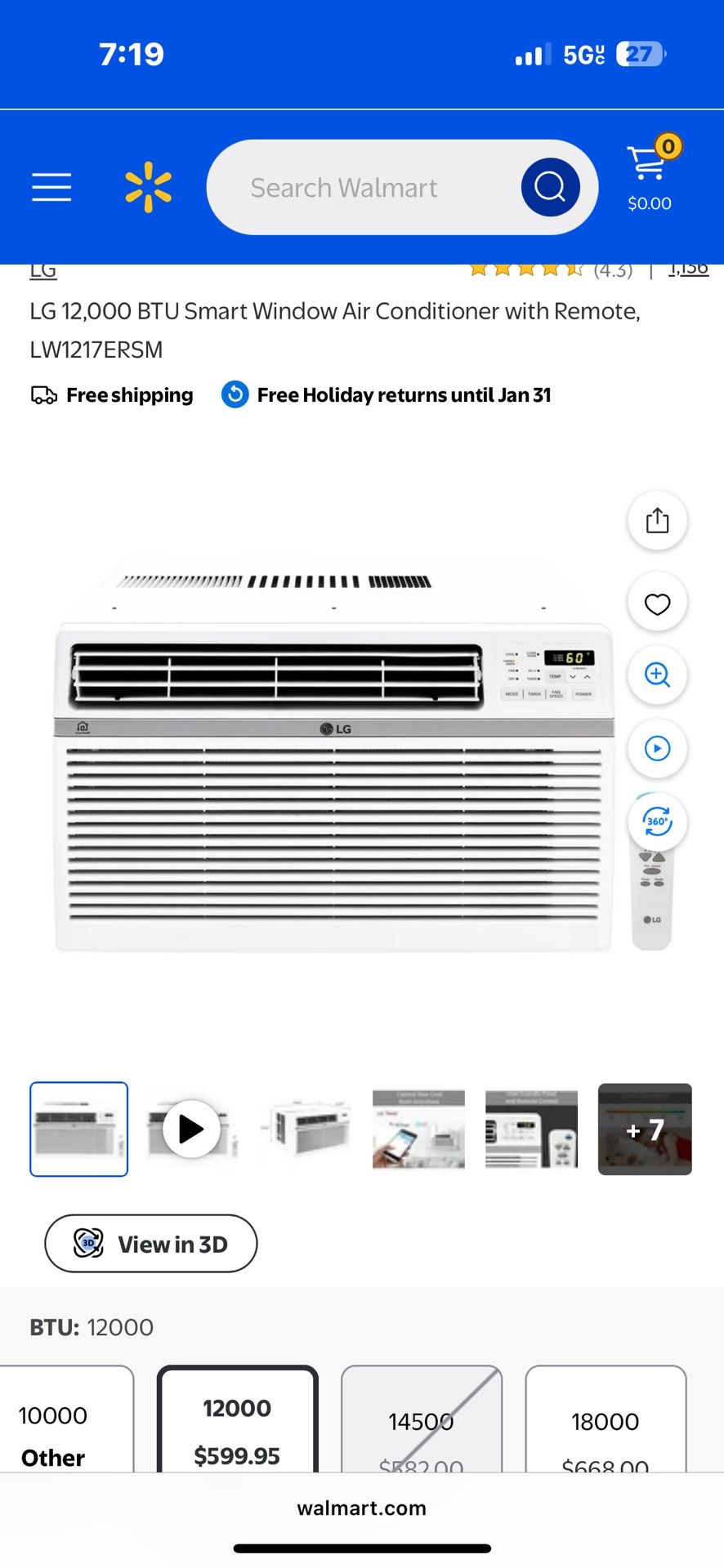Screen dimensions: 724x1568
Task: Add product to favorites with heart icon
Action: coord(656,602)
